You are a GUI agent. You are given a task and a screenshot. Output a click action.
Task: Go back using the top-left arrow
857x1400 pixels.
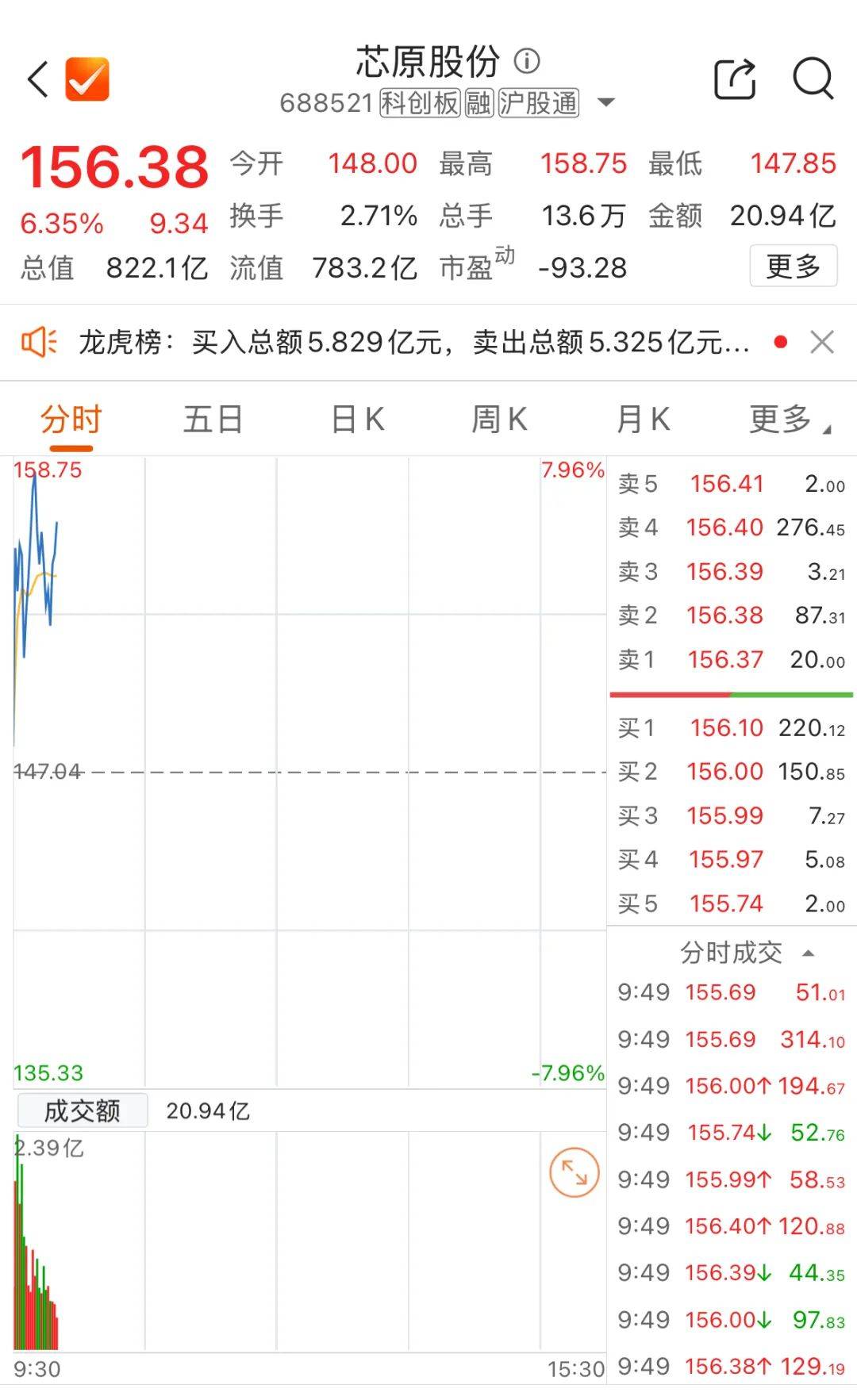pos(38,79)
